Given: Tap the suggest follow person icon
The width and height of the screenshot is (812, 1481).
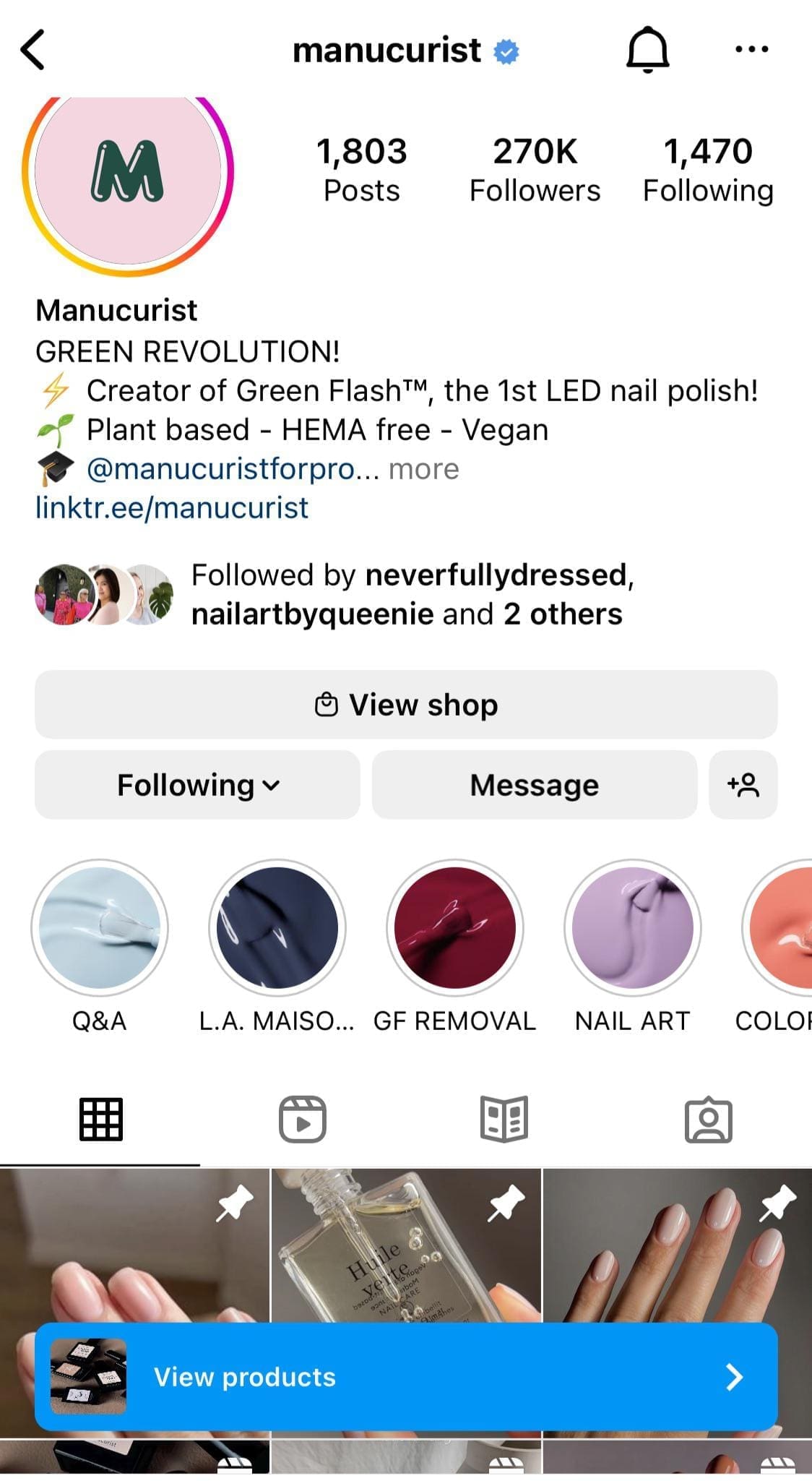Looking at the screenshot, I should (x=743, y=785).
